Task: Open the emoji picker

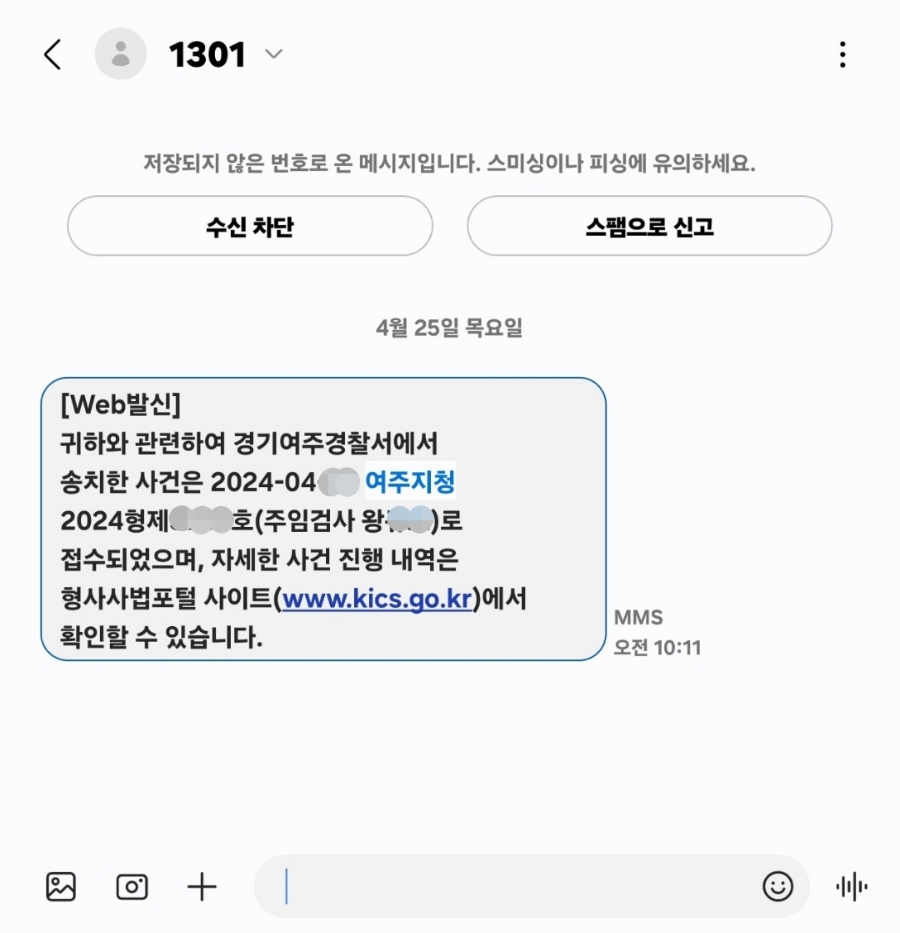Action: pyautogui.click(x=777, y=886)
